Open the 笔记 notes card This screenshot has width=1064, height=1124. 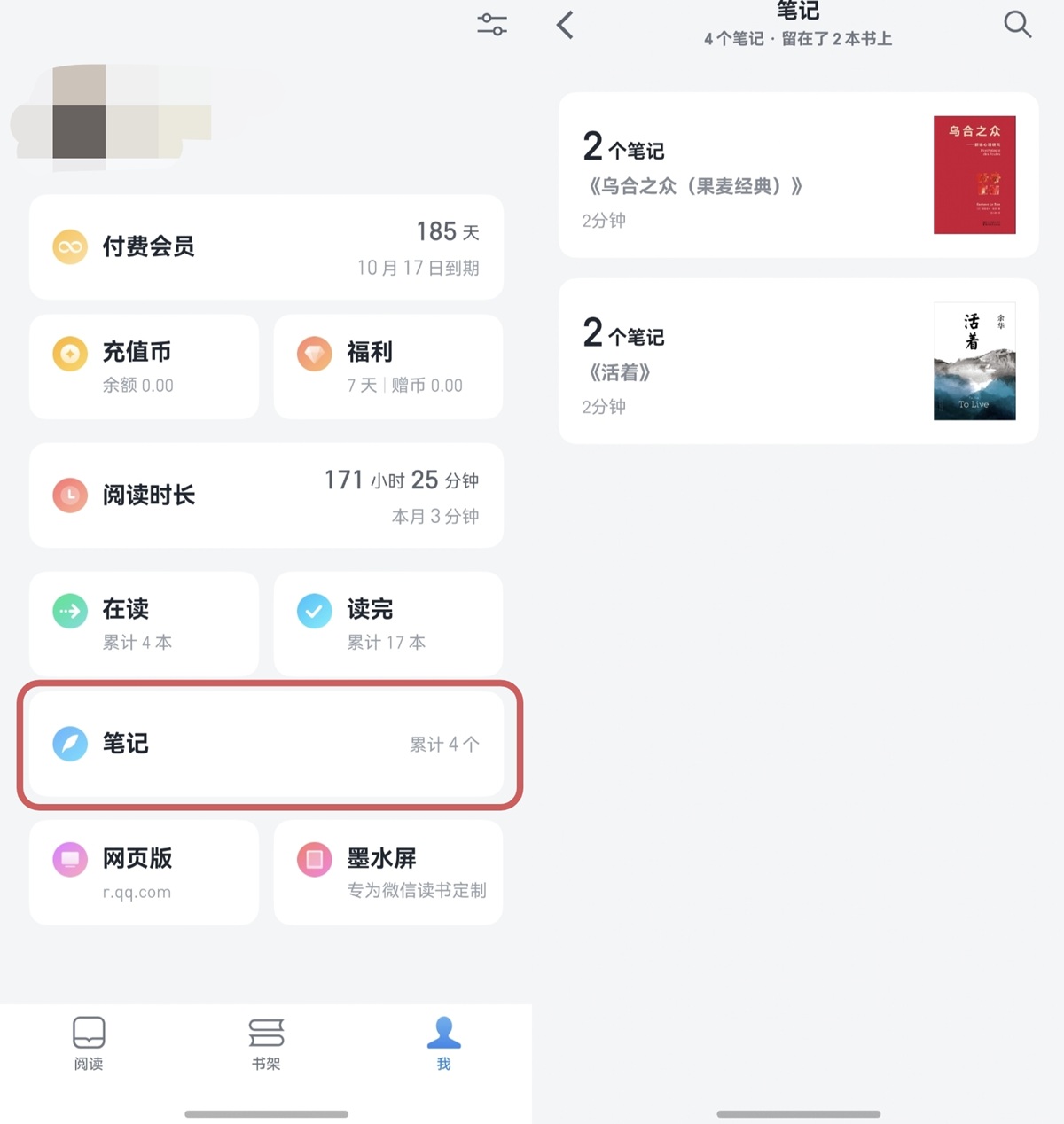pyautogui.click(x=266, y=743)
